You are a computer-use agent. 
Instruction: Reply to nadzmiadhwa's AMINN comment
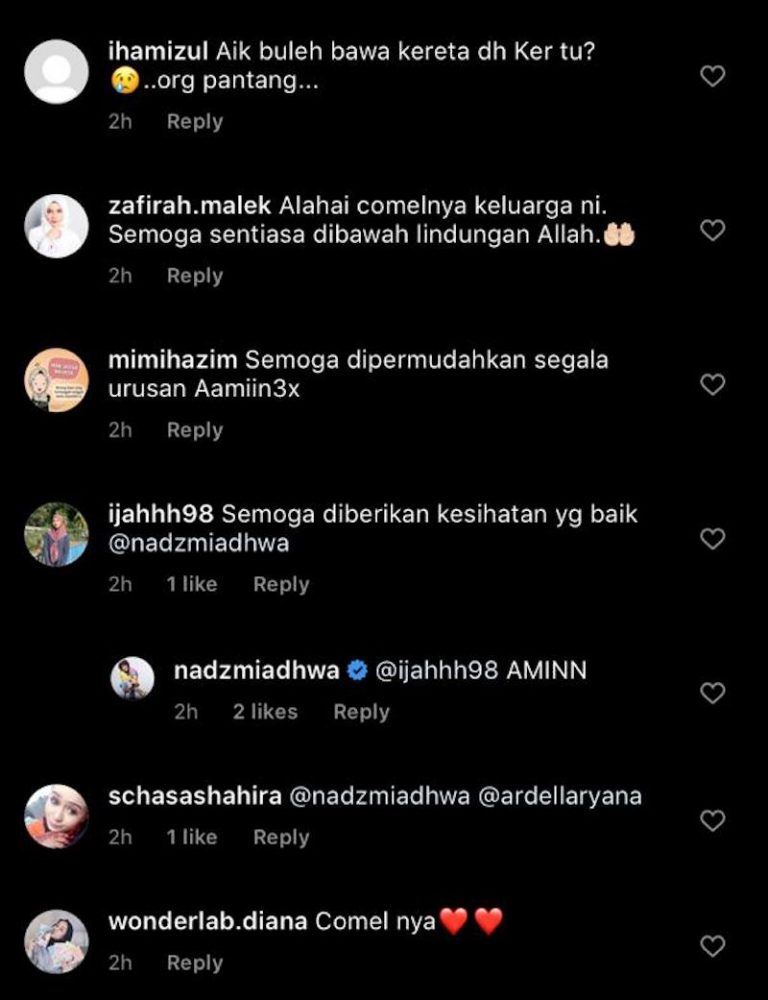coord(361,712)
